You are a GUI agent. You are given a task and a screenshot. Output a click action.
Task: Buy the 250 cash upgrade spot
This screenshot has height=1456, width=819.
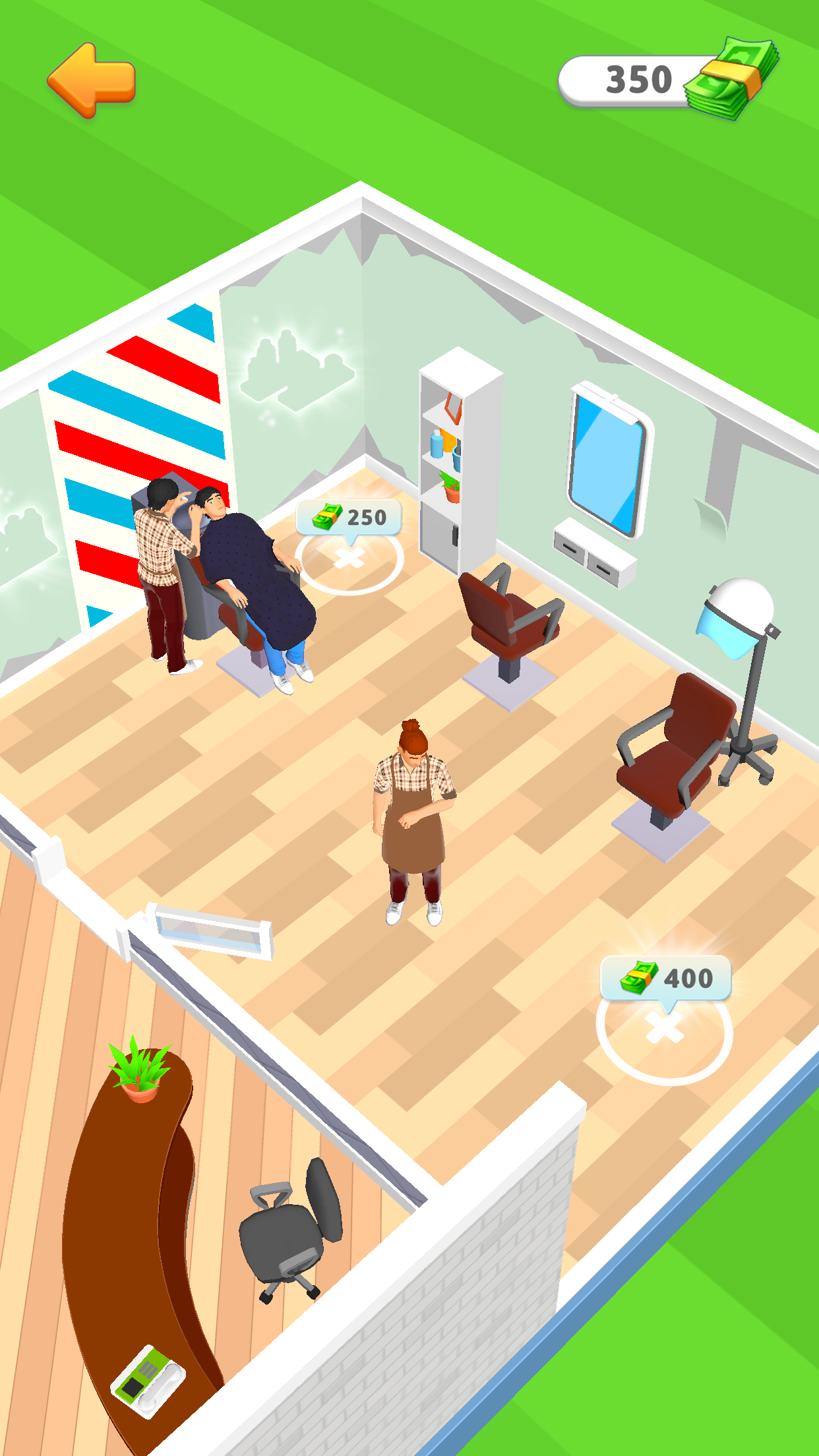coord(349,558)
